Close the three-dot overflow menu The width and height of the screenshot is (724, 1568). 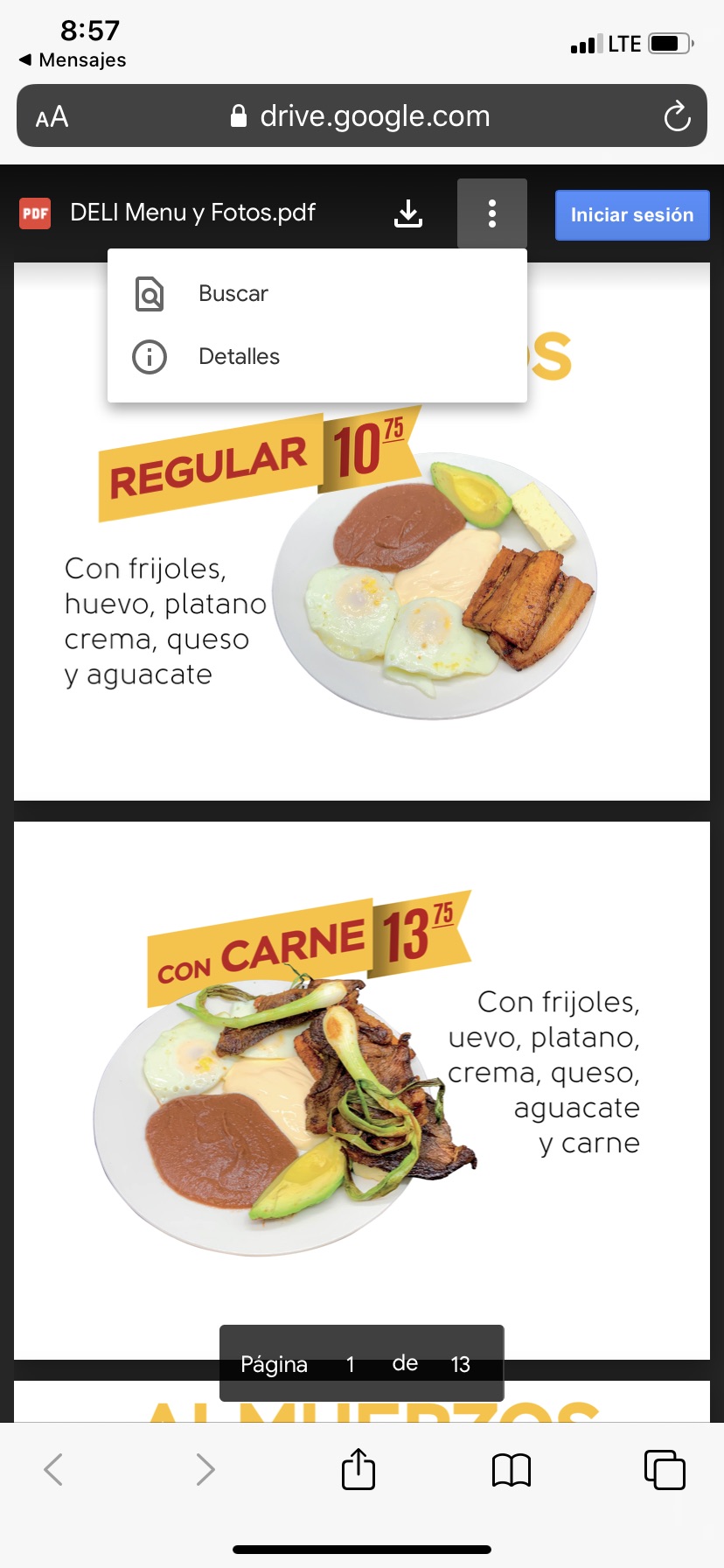492,213
